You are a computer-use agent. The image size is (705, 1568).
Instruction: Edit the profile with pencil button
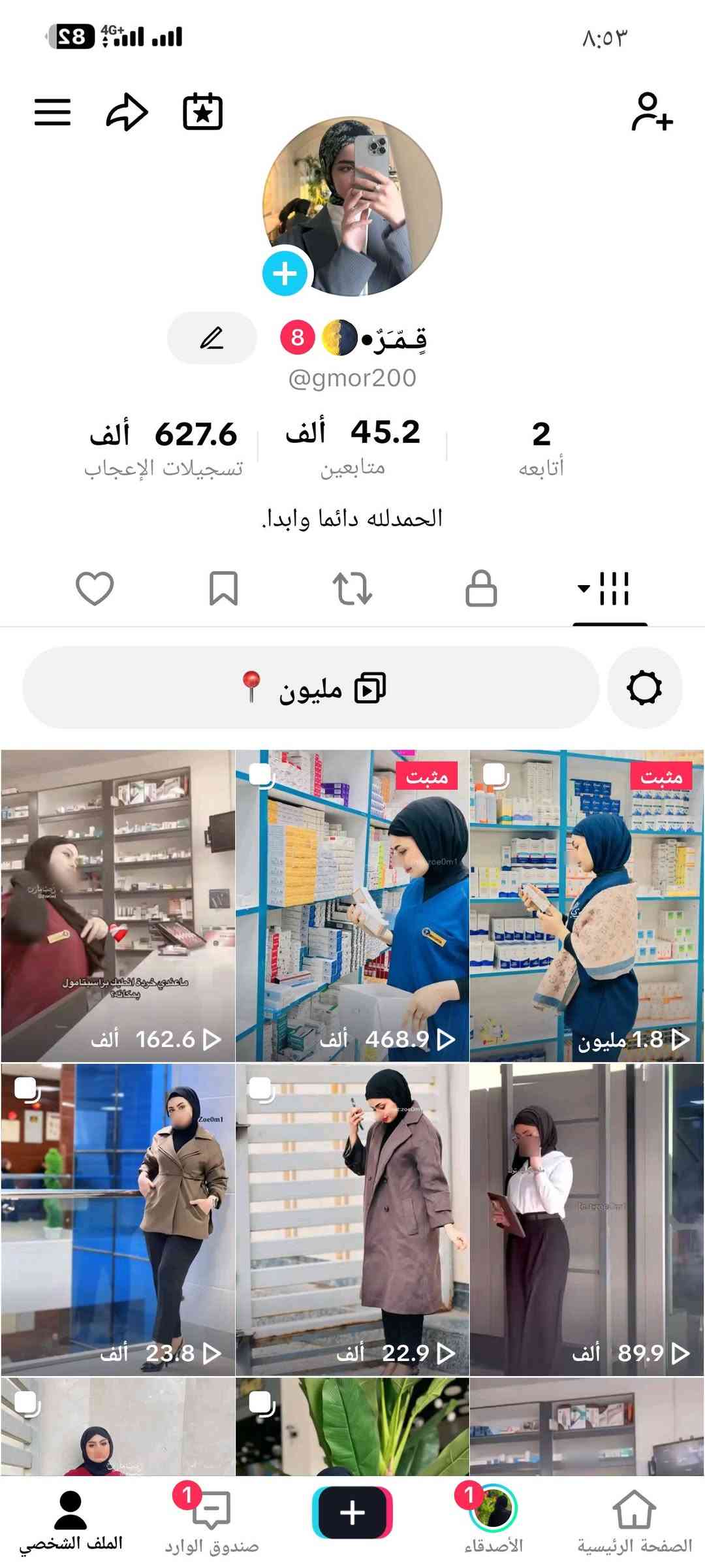212,338
